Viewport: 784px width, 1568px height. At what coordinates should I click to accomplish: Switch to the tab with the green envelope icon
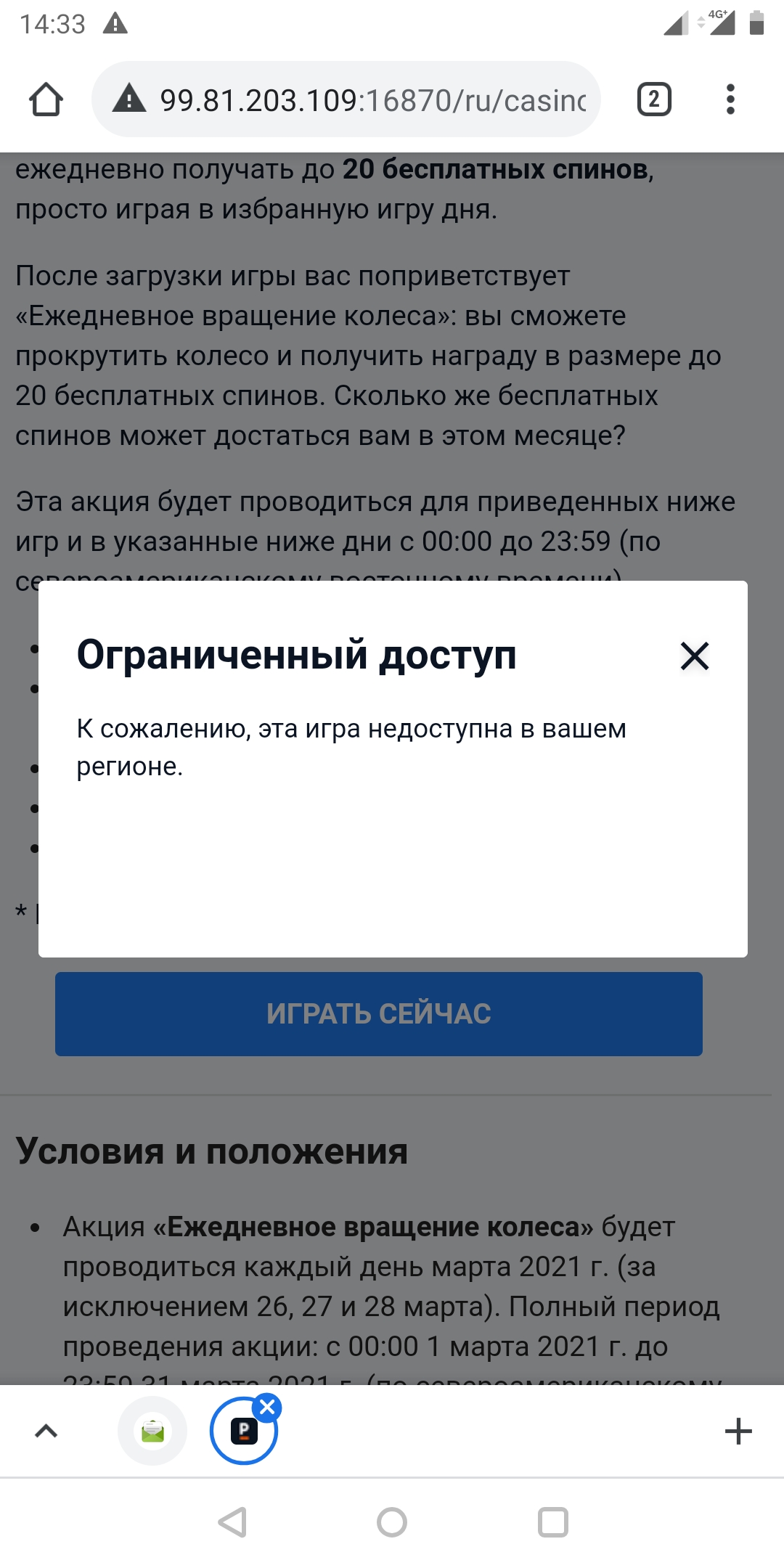click(x=152, y=1432)
